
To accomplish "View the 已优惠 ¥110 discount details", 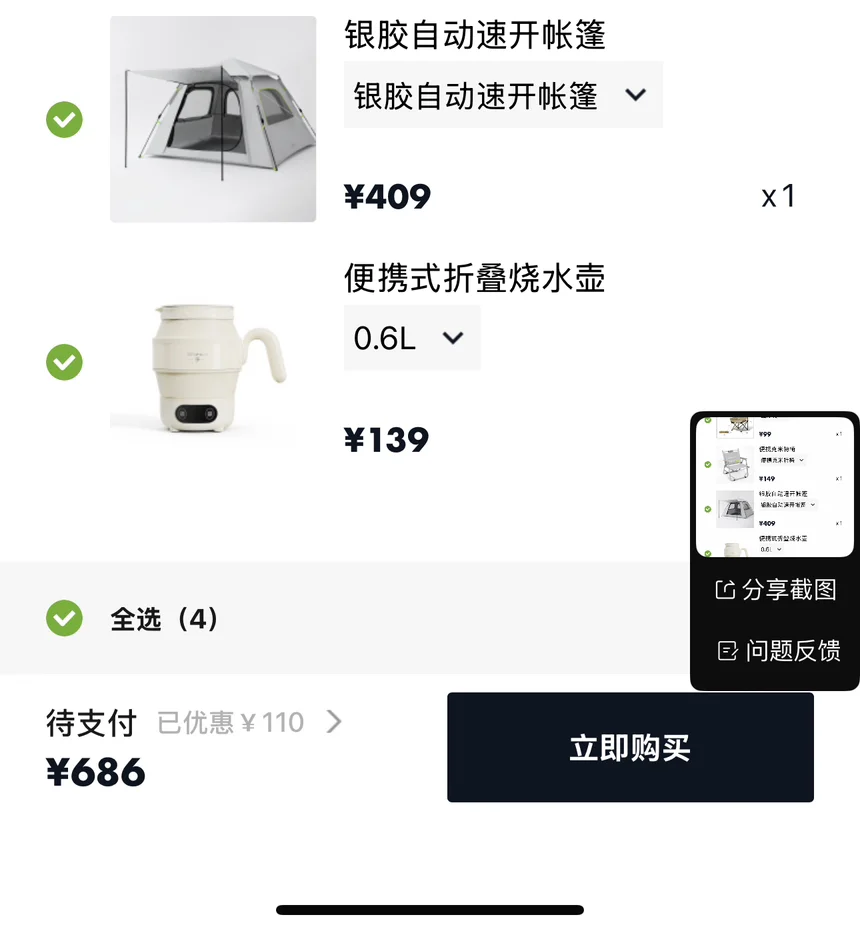I will tap(249, 723).
